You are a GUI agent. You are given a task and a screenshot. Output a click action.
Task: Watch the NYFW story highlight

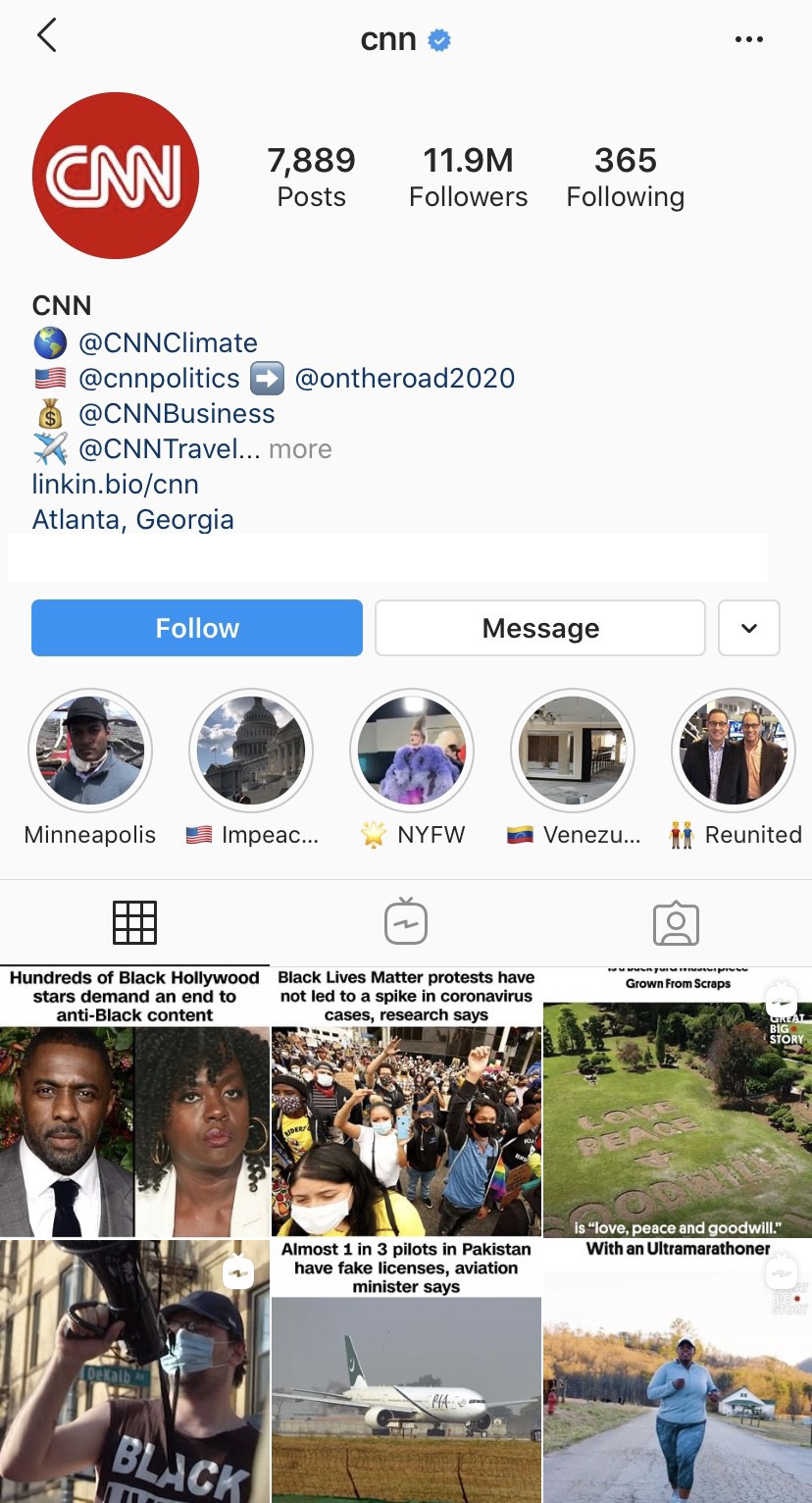[x=412, y=751]
